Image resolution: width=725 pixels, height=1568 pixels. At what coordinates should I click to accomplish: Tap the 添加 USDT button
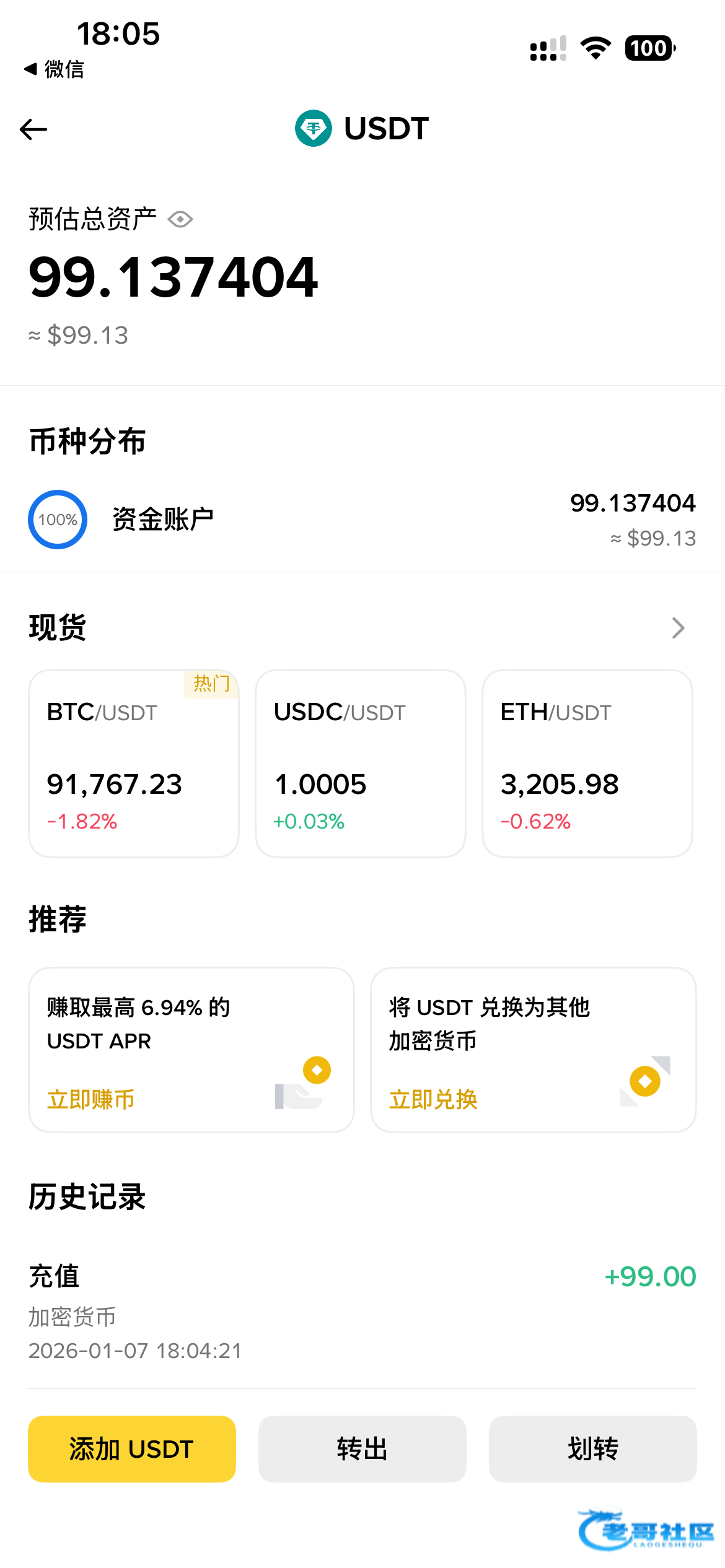[132, 1449]
